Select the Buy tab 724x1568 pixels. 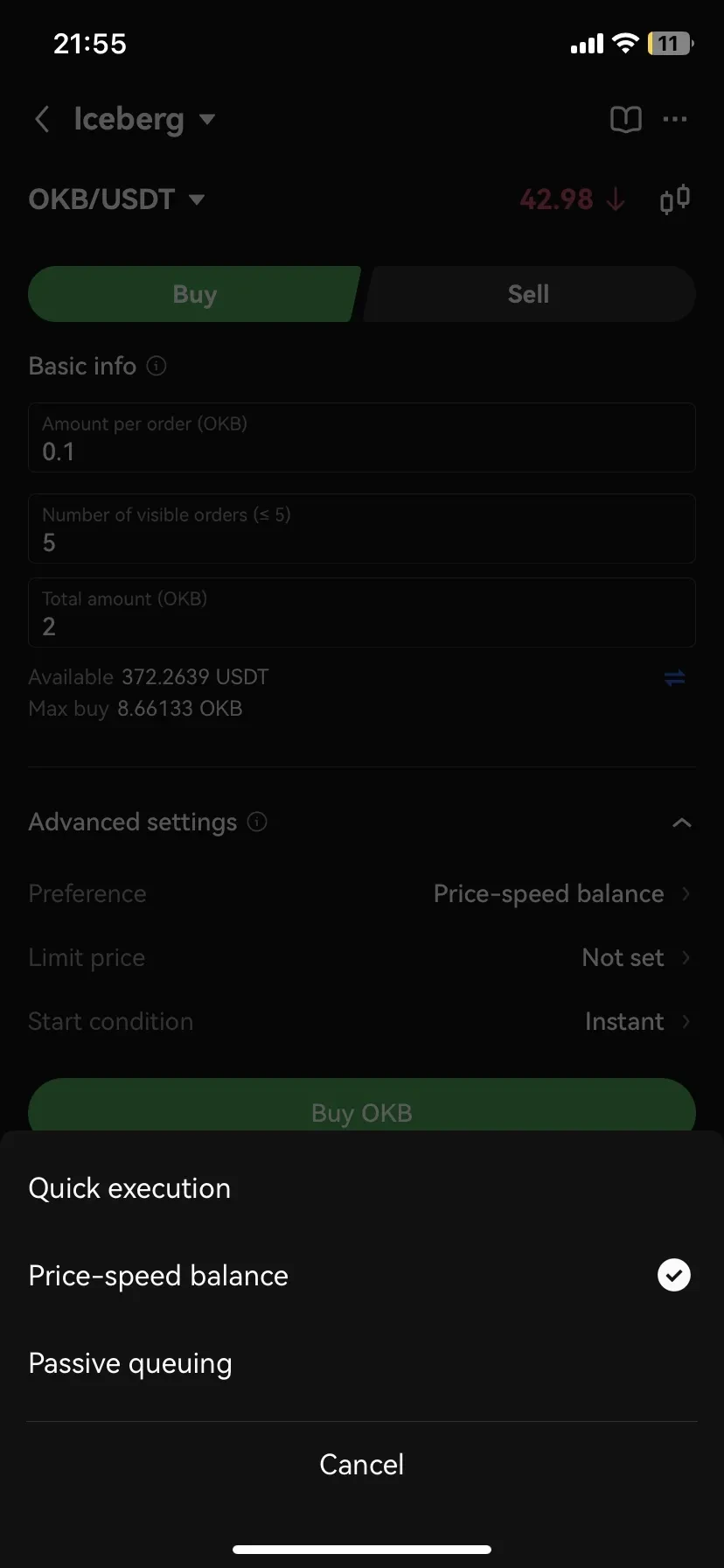pyautogui.click(x=192, y=294)
